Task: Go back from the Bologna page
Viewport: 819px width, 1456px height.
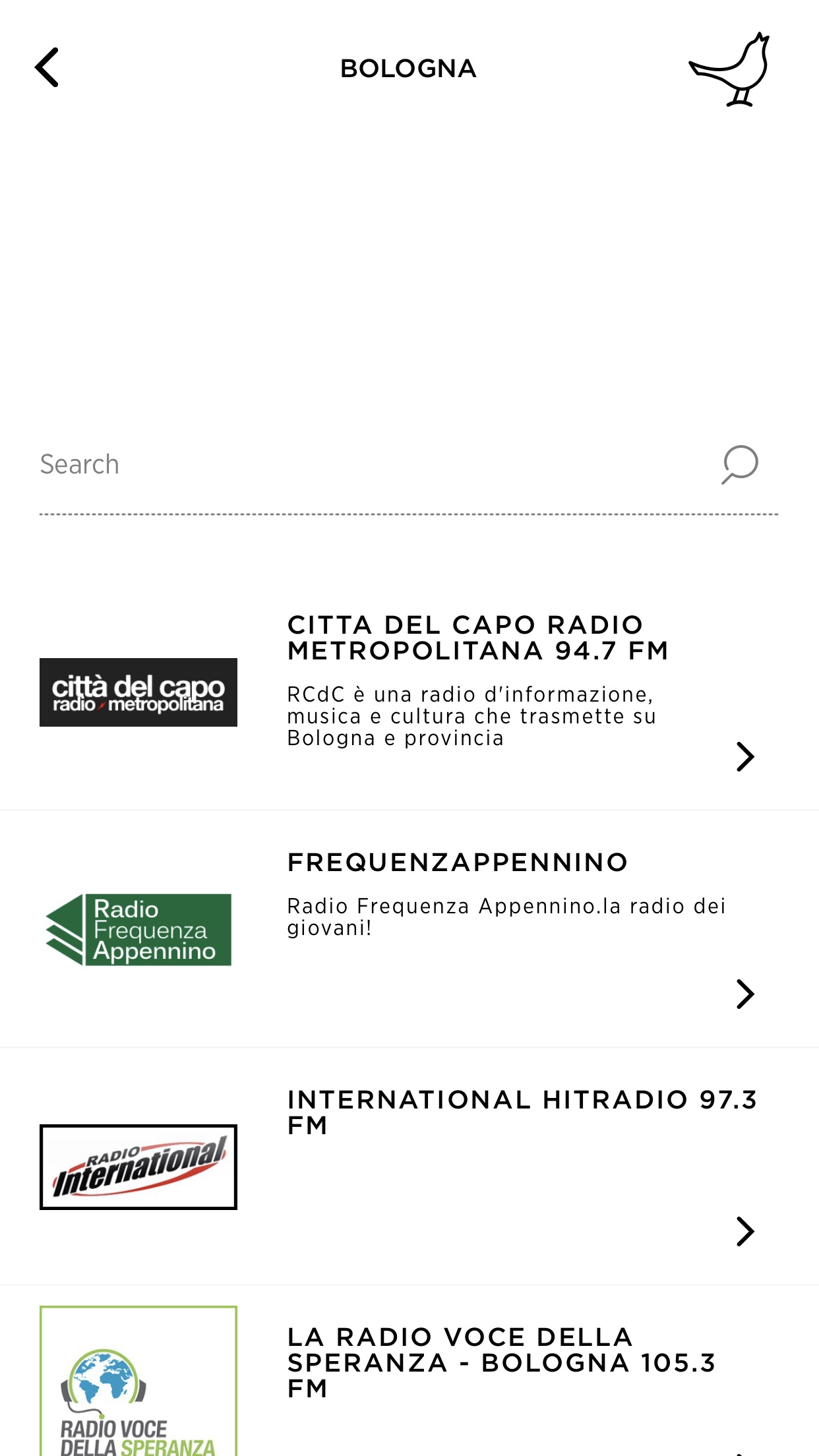Action: click(x=47, y=68)
